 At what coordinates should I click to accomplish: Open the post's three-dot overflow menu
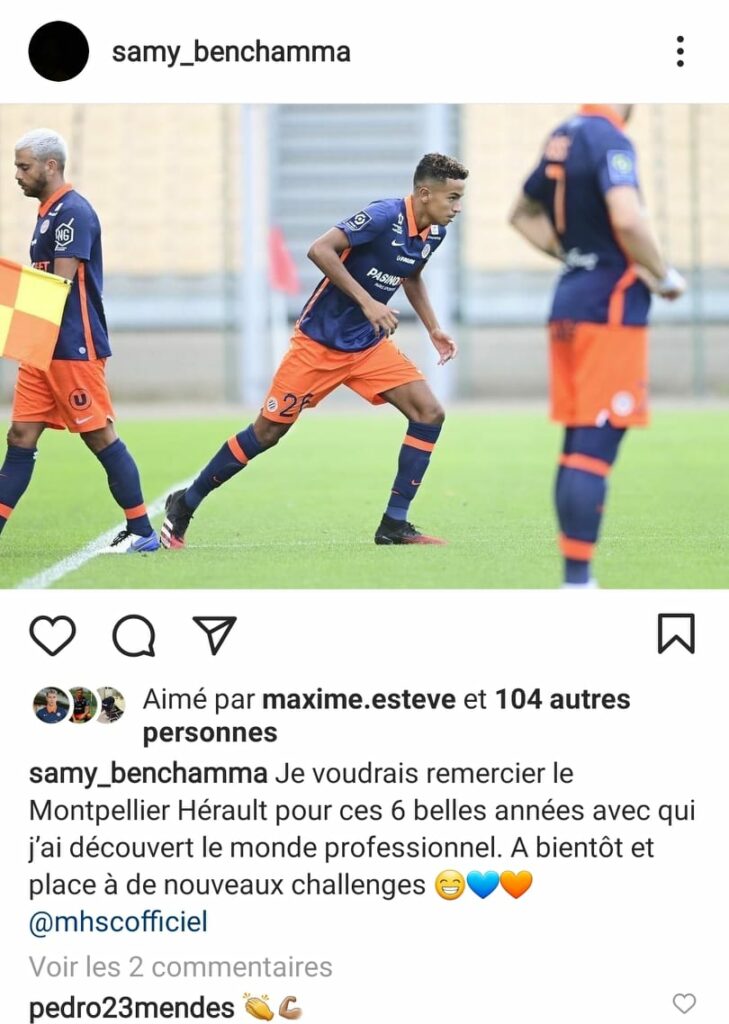point(680,51)
